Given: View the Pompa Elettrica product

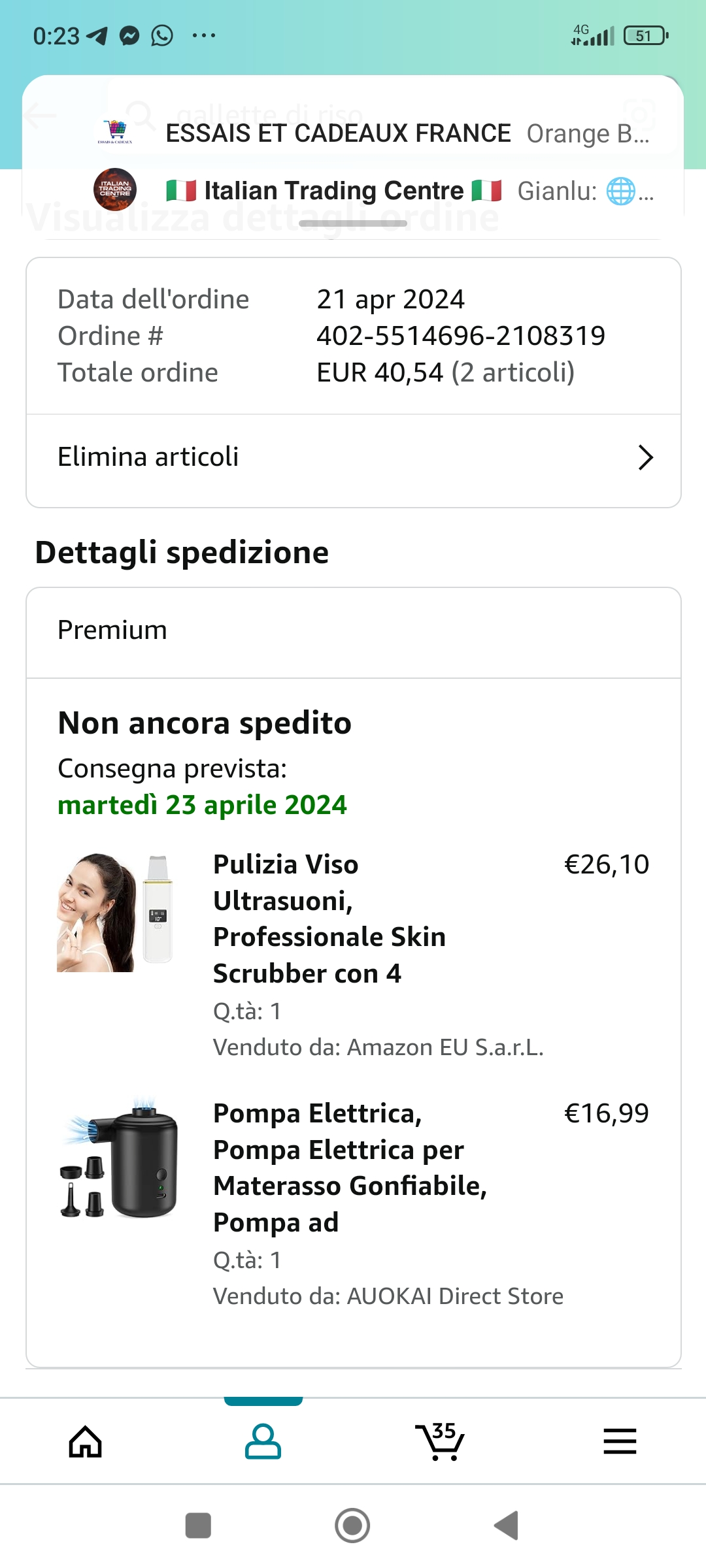Looking at the screenshot, I should point(350,1167).
